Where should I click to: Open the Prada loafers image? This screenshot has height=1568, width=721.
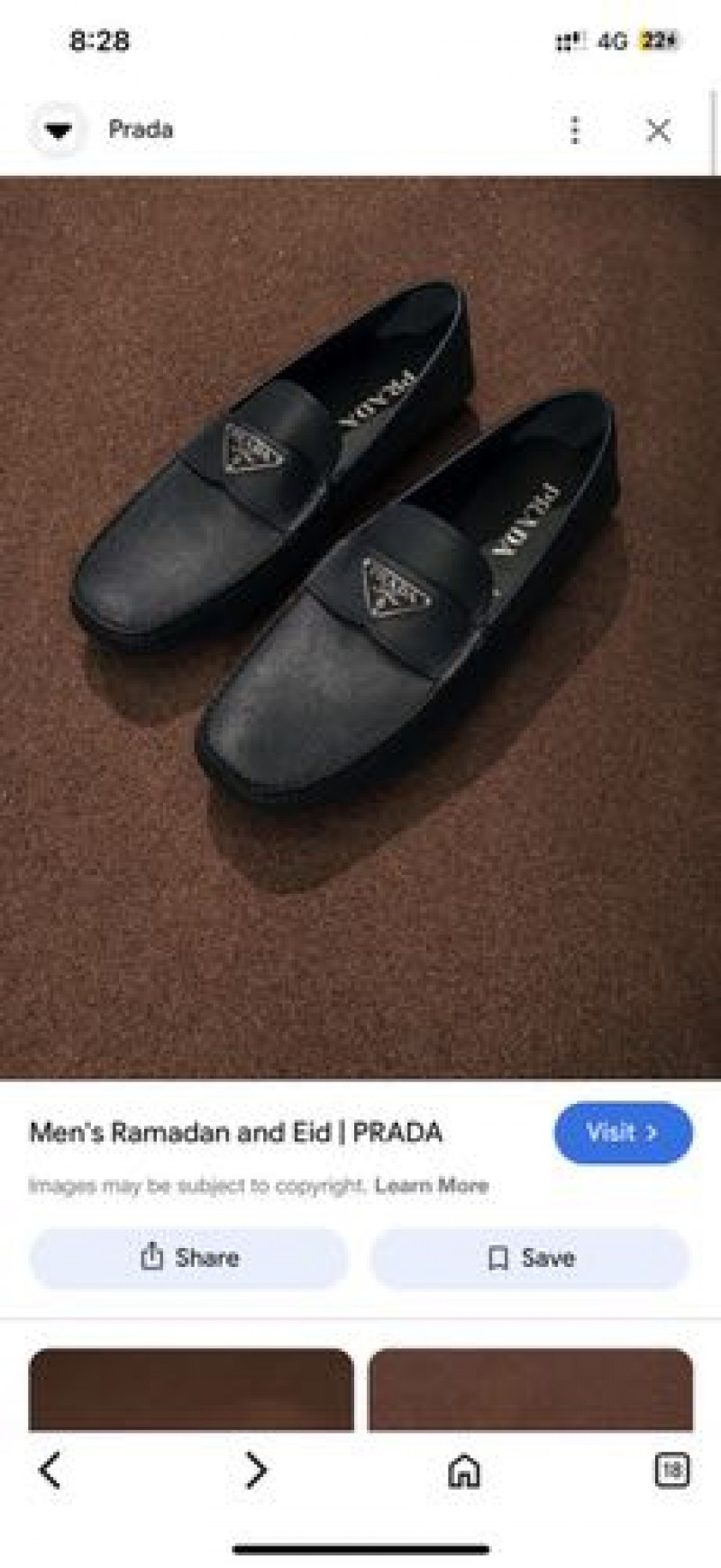tap(360, 627)
